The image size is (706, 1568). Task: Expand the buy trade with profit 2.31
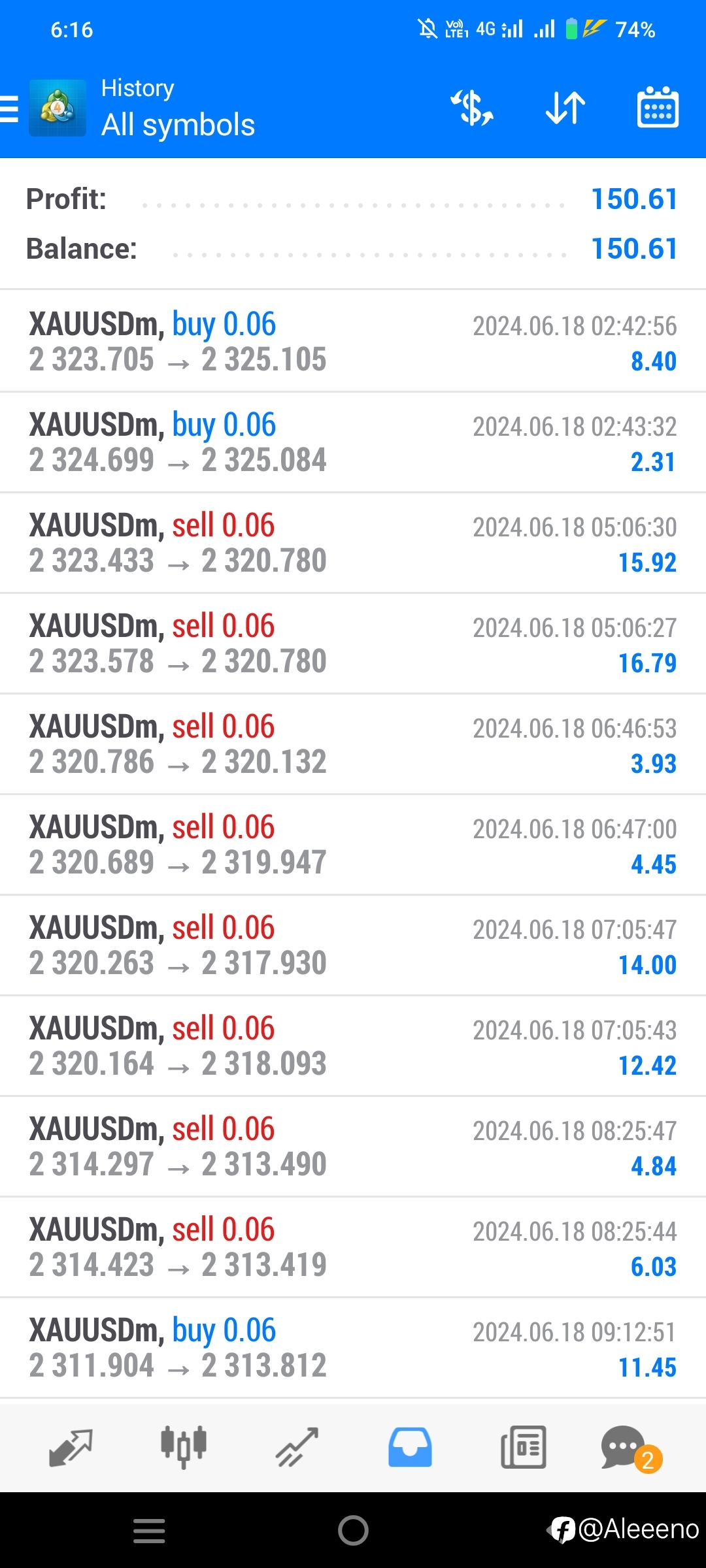[x=353, y=442]
